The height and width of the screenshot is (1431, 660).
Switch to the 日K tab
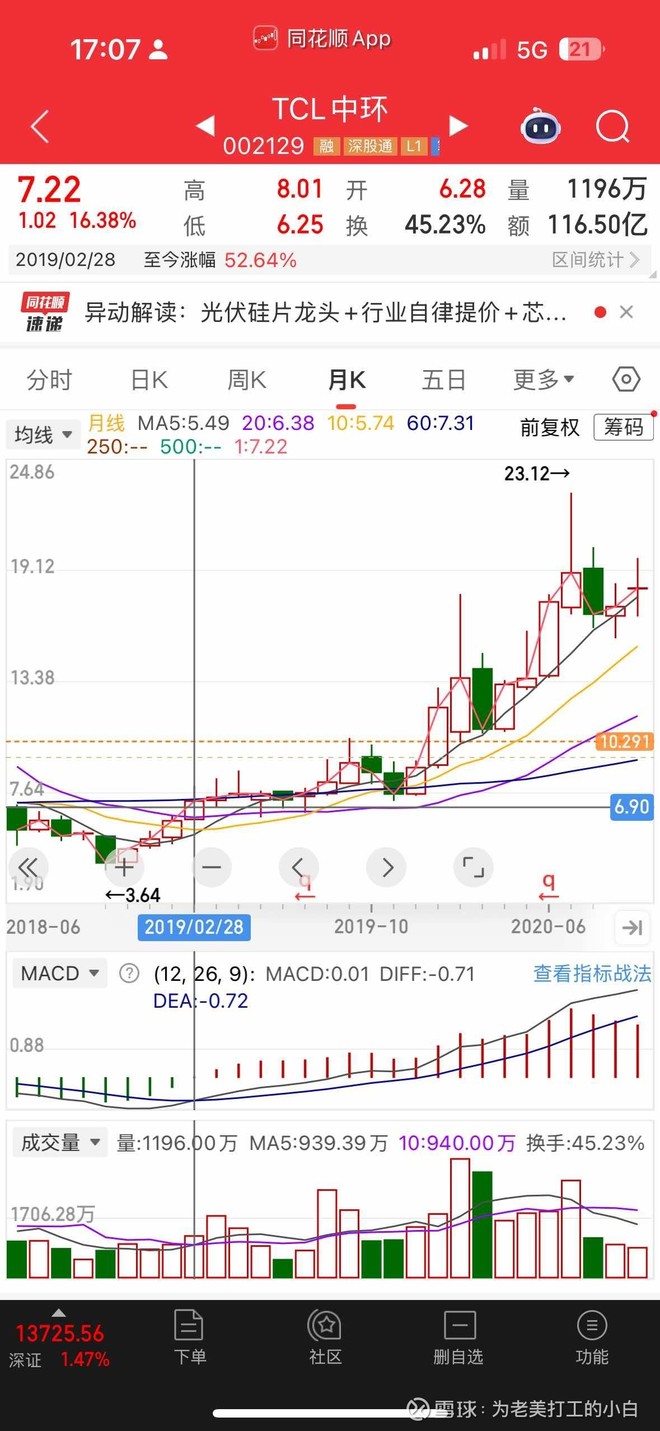coord(149,380)
